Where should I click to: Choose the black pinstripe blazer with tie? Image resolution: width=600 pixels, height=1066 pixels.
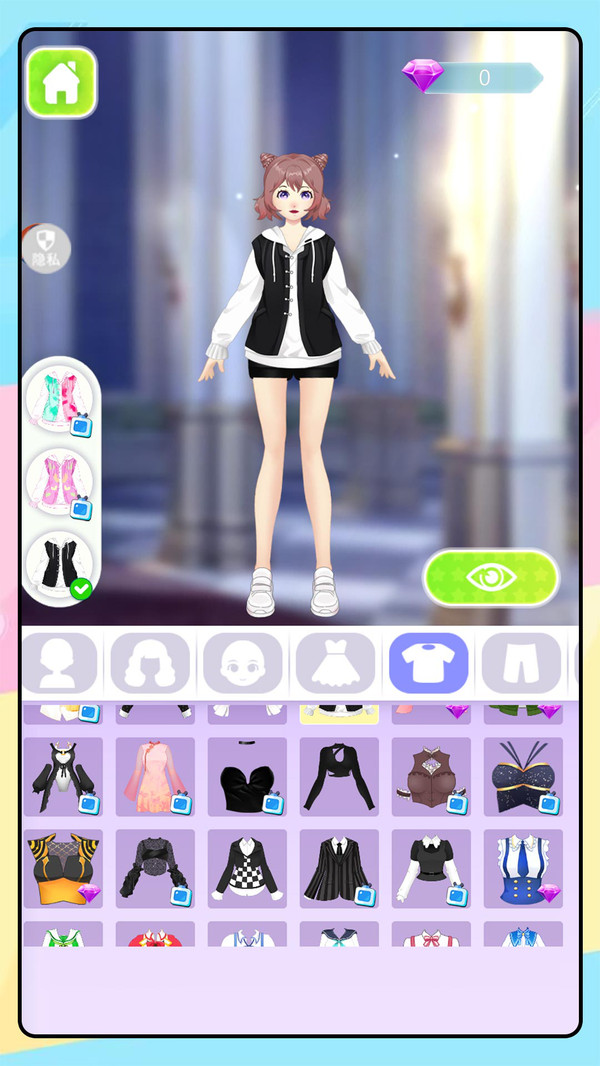tap(339, 869)
